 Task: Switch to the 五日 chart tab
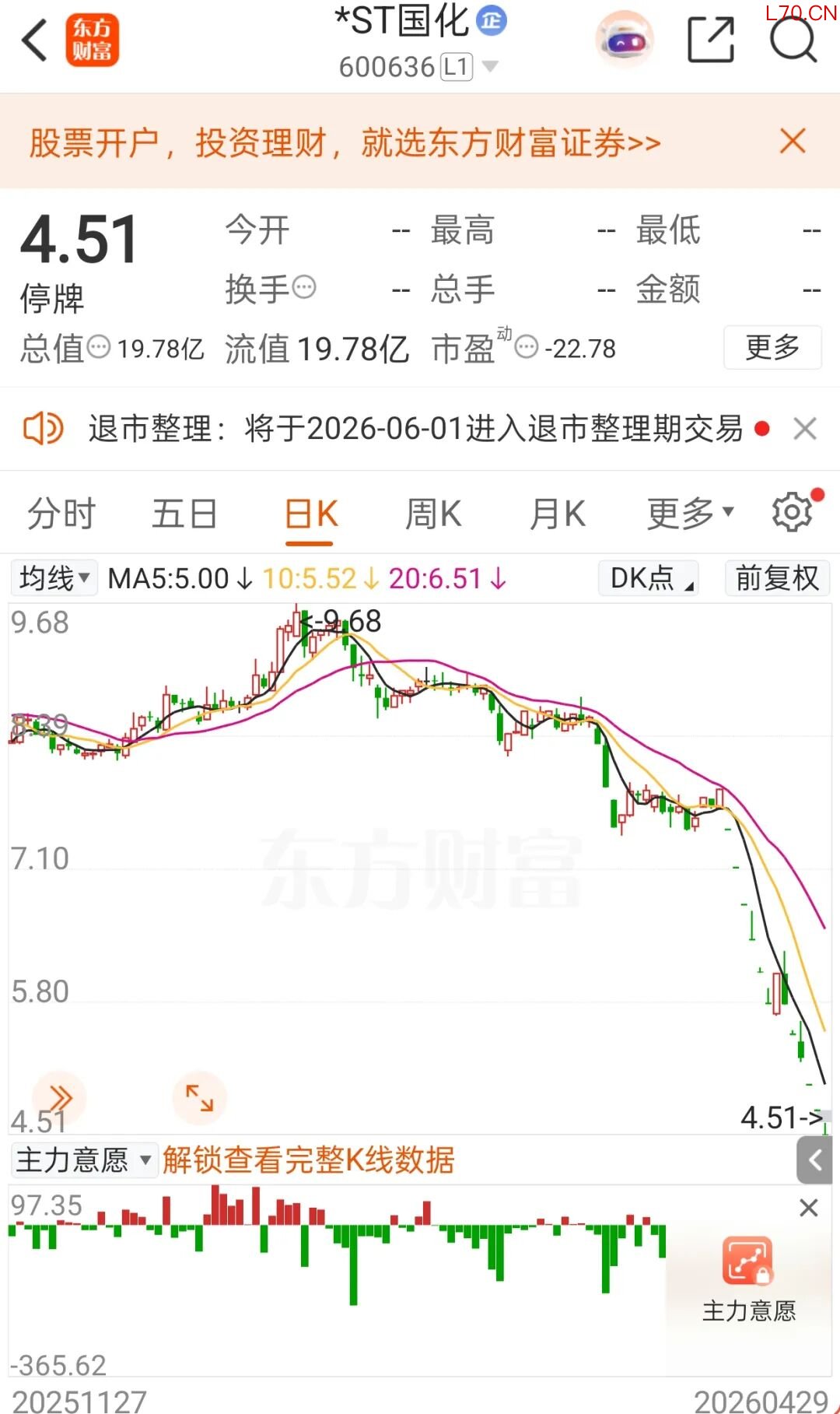point(184,514)
